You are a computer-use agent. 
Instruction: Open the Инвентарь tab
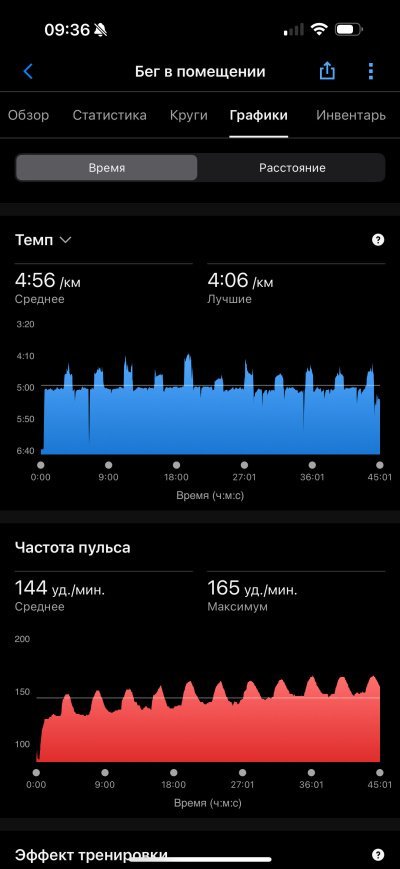tap(351, 115)
